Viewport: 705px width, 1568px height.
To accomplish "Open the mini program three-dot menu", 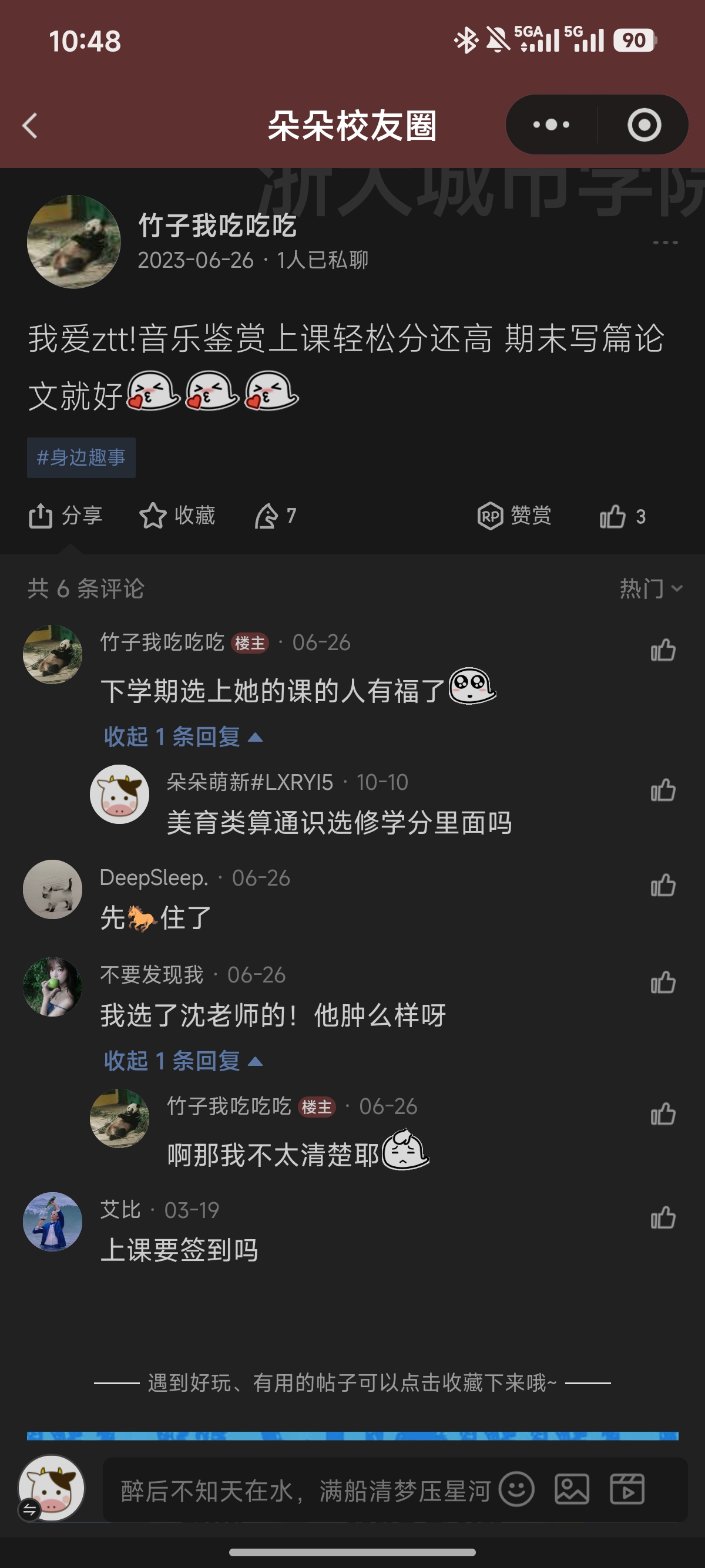I will pos(551,125).
